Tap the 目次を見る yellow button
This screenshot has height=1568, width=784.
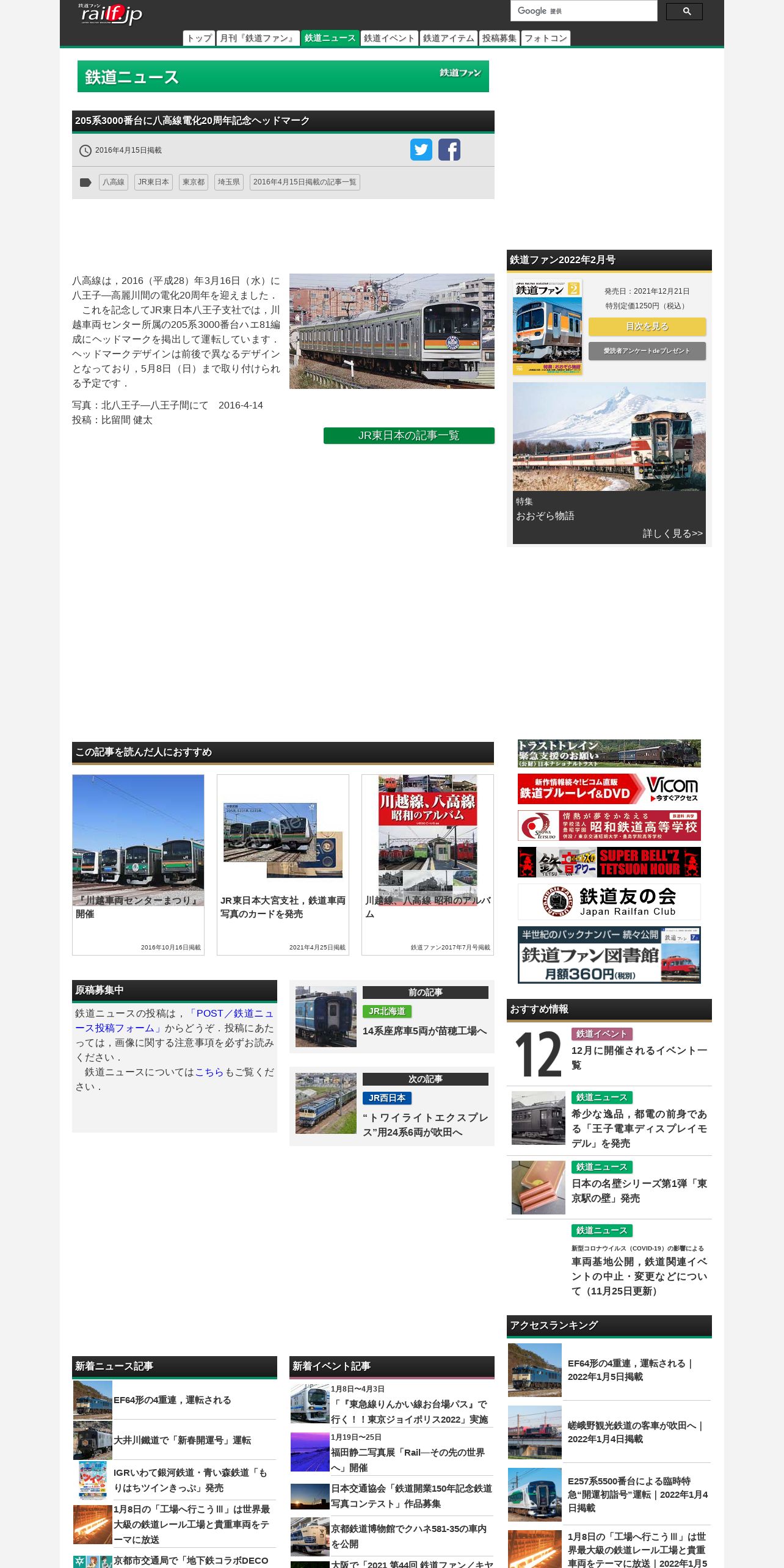pos(647,327)
